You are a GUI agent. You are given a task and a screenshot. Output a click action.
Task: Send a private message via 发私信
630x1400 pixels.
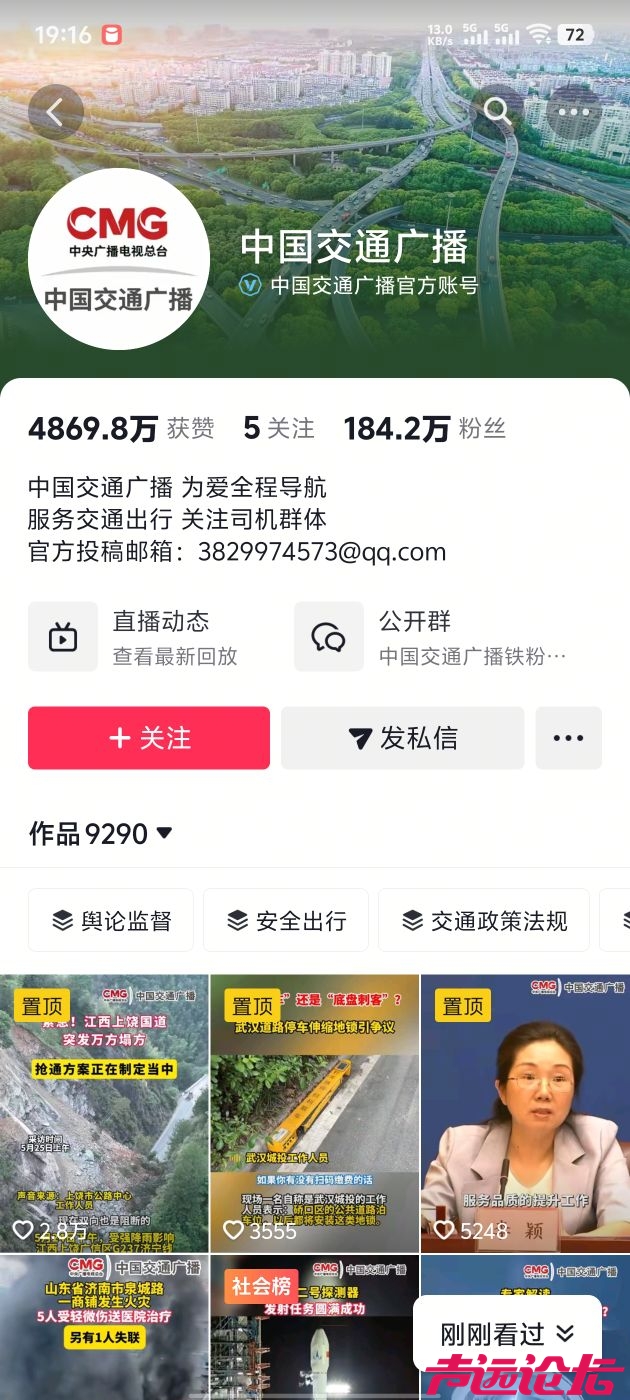(x=403, y=738)
